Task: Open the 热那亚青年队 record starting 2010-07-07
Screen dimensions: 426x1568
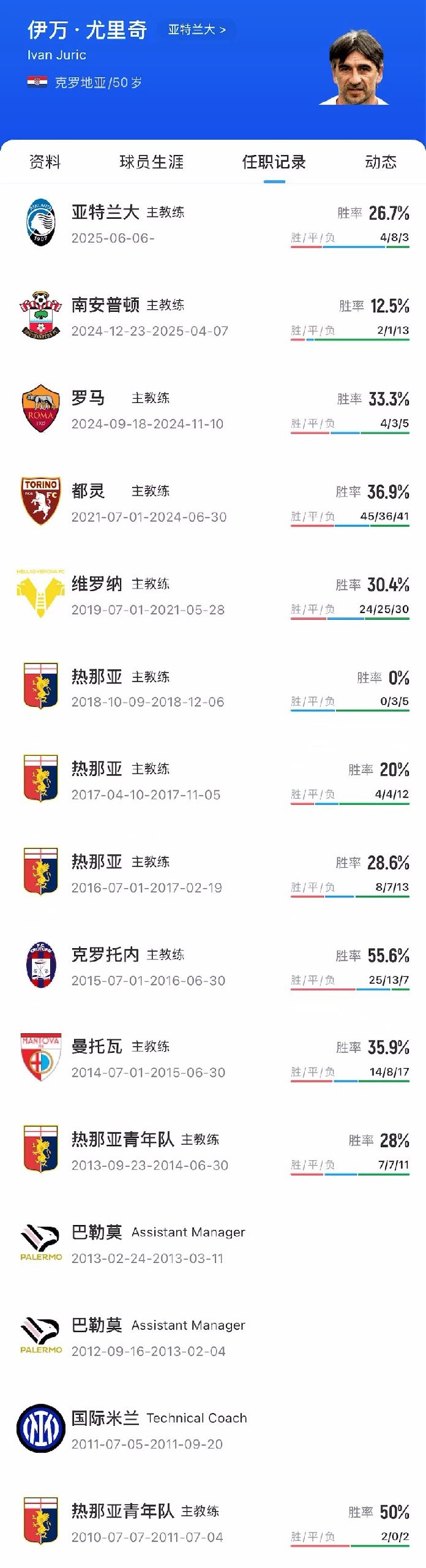Action: pyautogui.click(x=213, y=1523)
